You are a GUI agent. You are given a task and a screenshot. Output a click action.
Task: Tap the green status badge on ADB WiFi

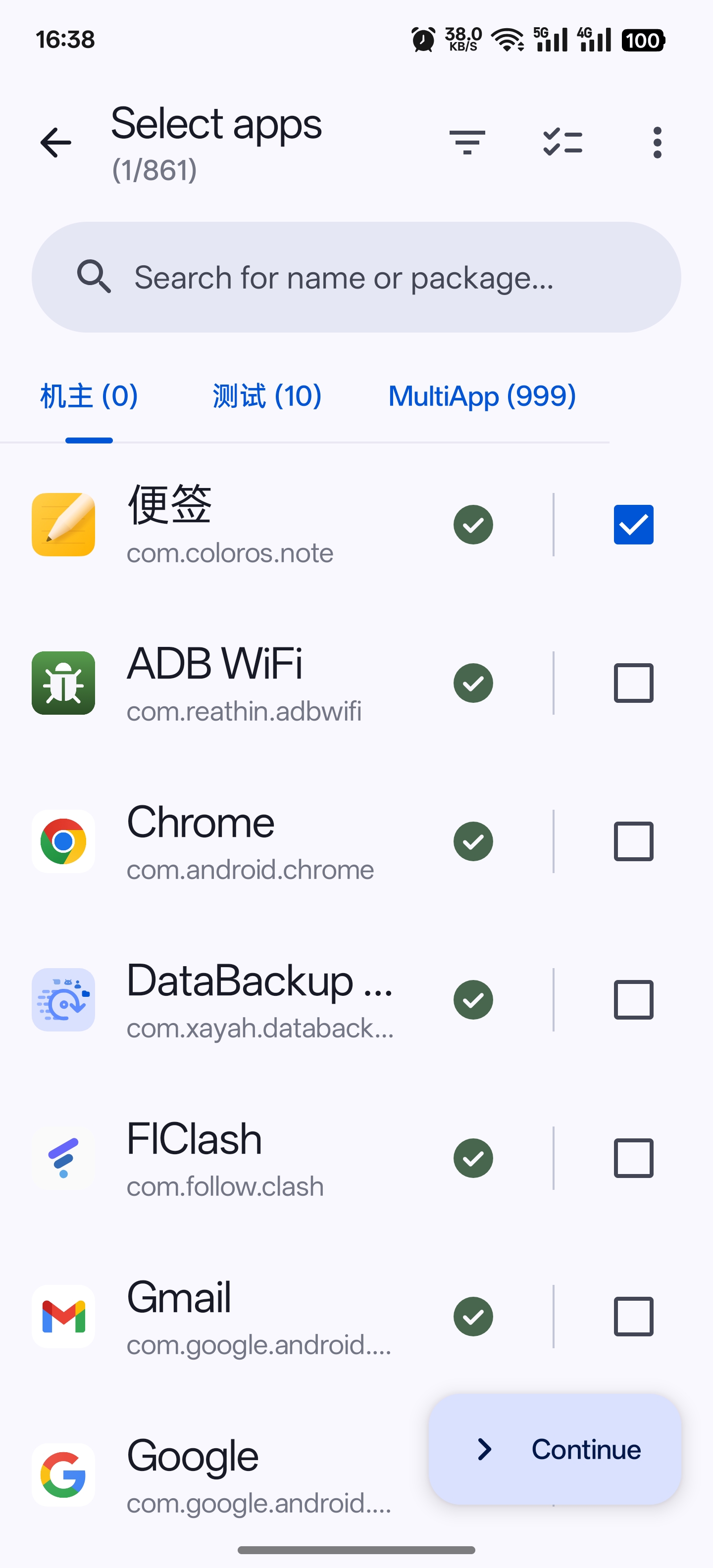click(x=473, y=683)
